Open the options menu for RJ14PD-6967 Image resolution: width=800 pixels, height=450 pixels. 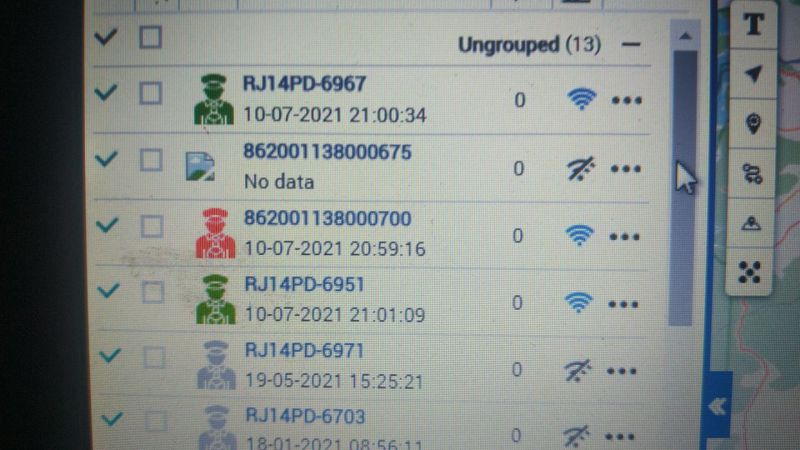pyautogui.click(x=626, y=100)
